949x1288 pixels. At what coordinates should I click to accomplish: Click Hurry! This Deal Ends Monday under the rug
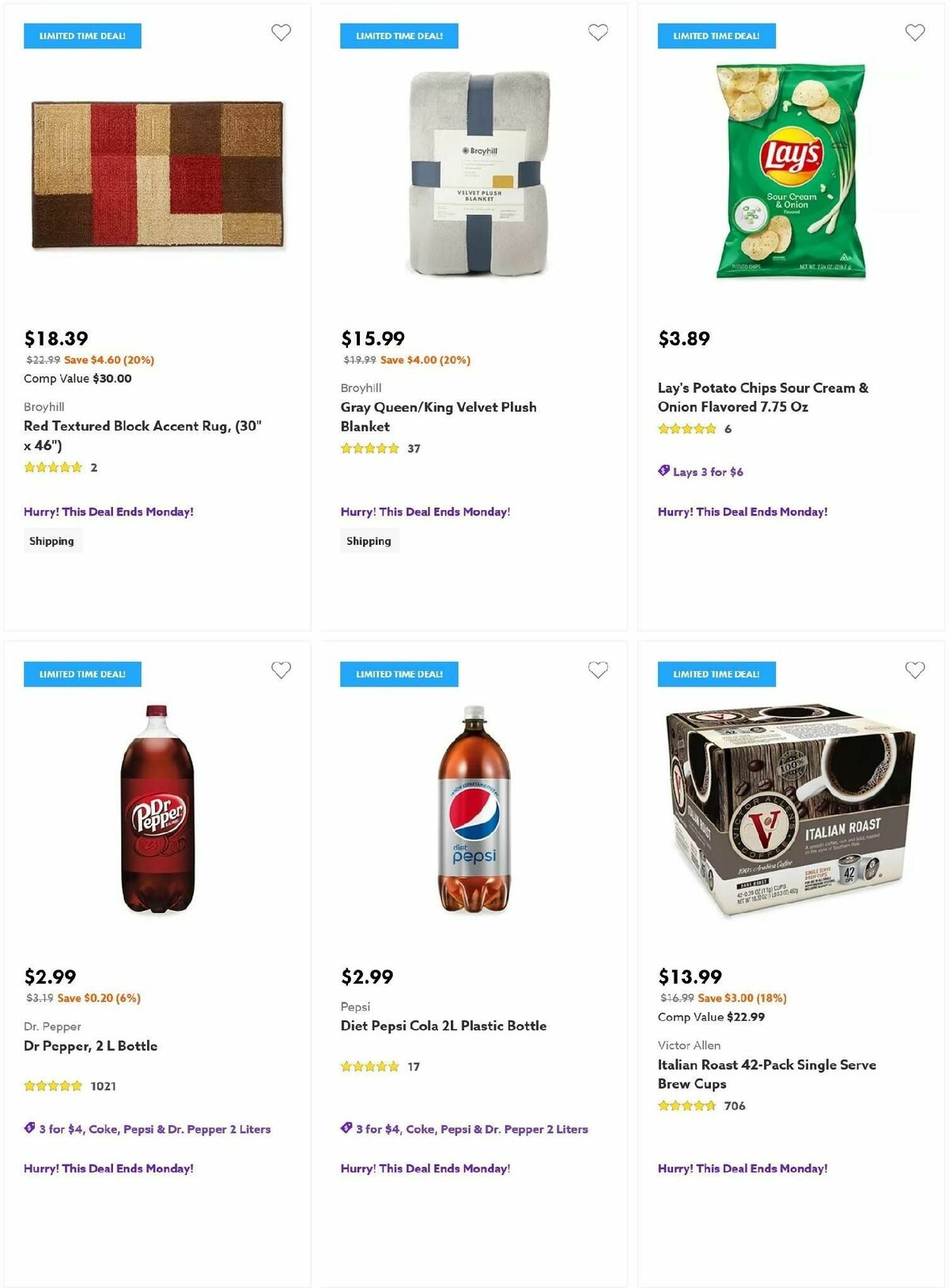pyautogui.click(x=108, y=512)
